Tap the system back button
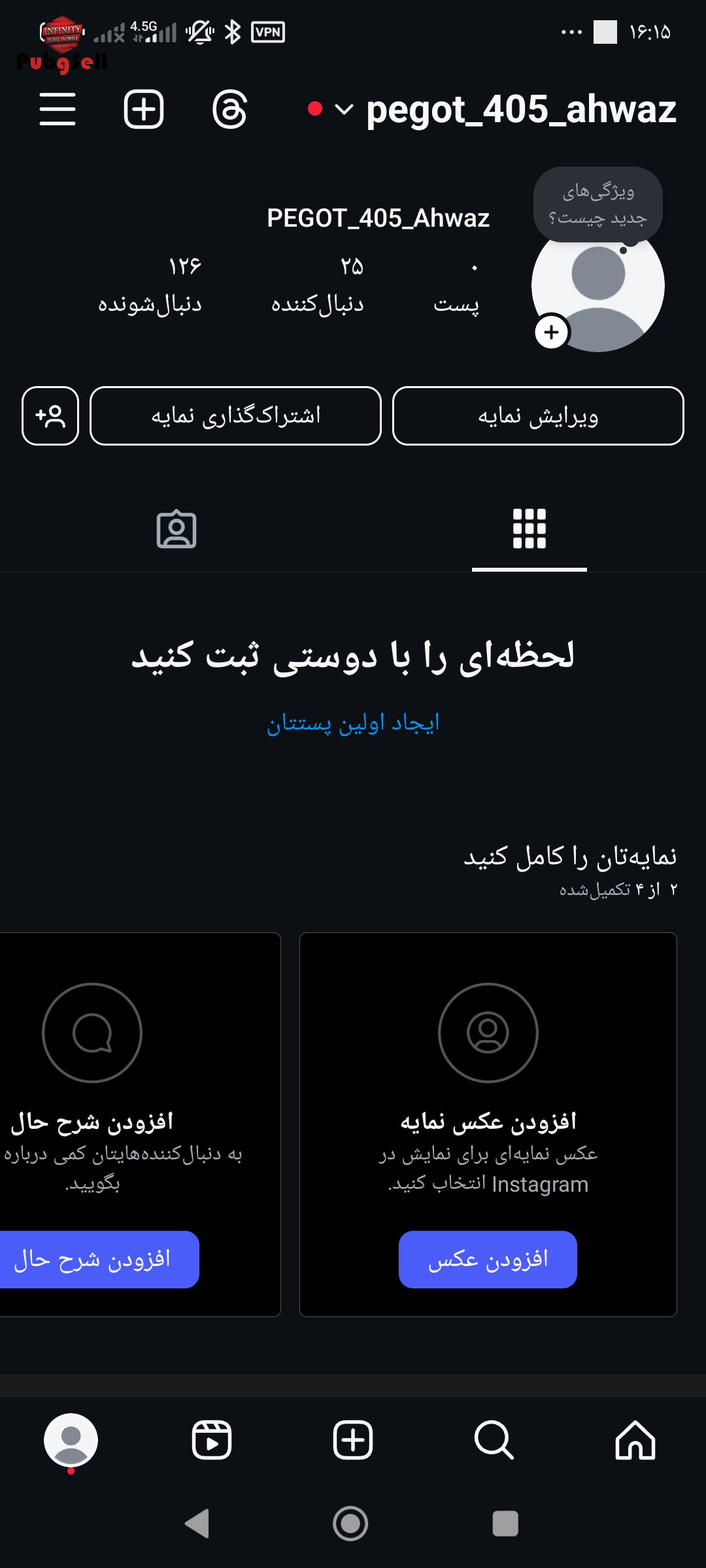The image size is (706, 1568). tap(197, 1524)
